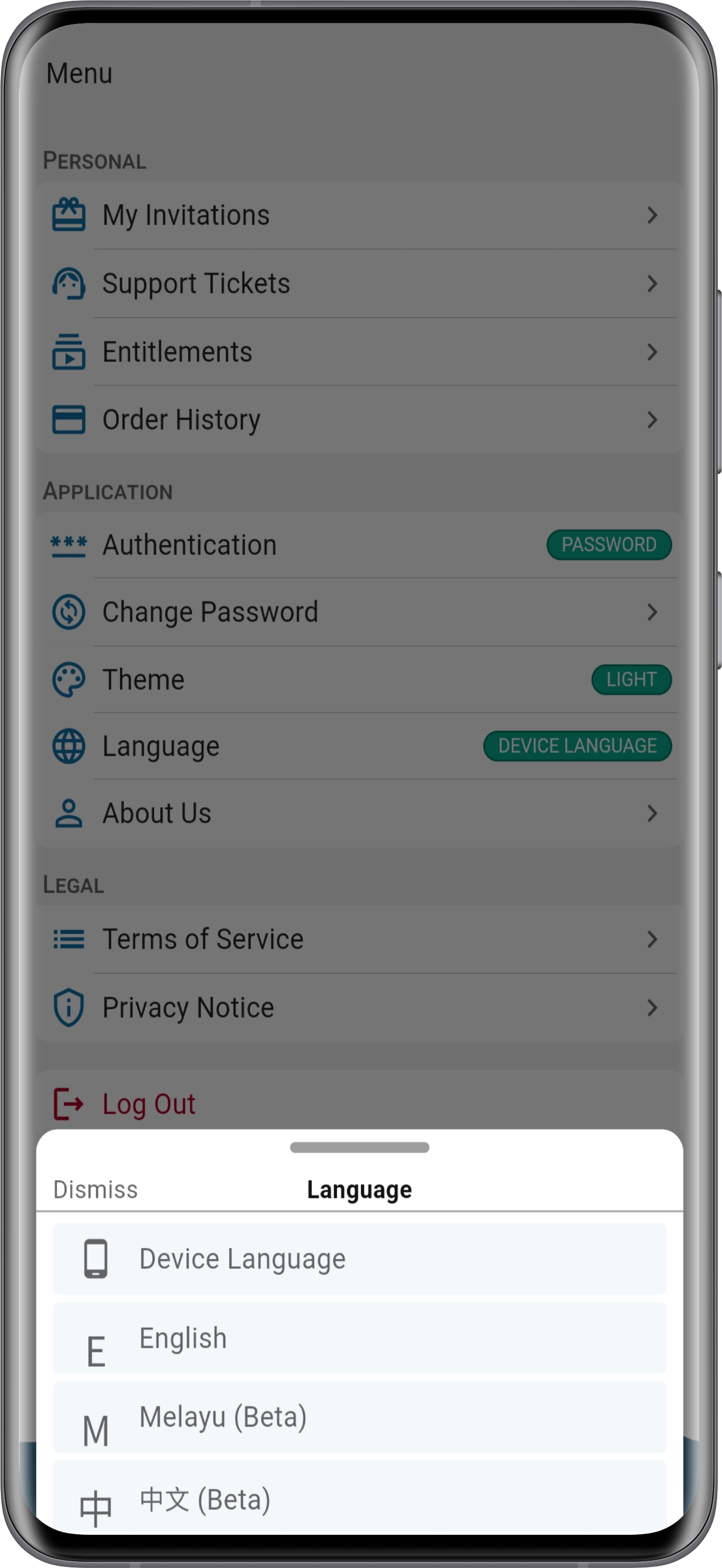Pick 中文 (Beta) language
Image resolution: width=722 pixels, height=1568 pixels.
(359, 1497)
